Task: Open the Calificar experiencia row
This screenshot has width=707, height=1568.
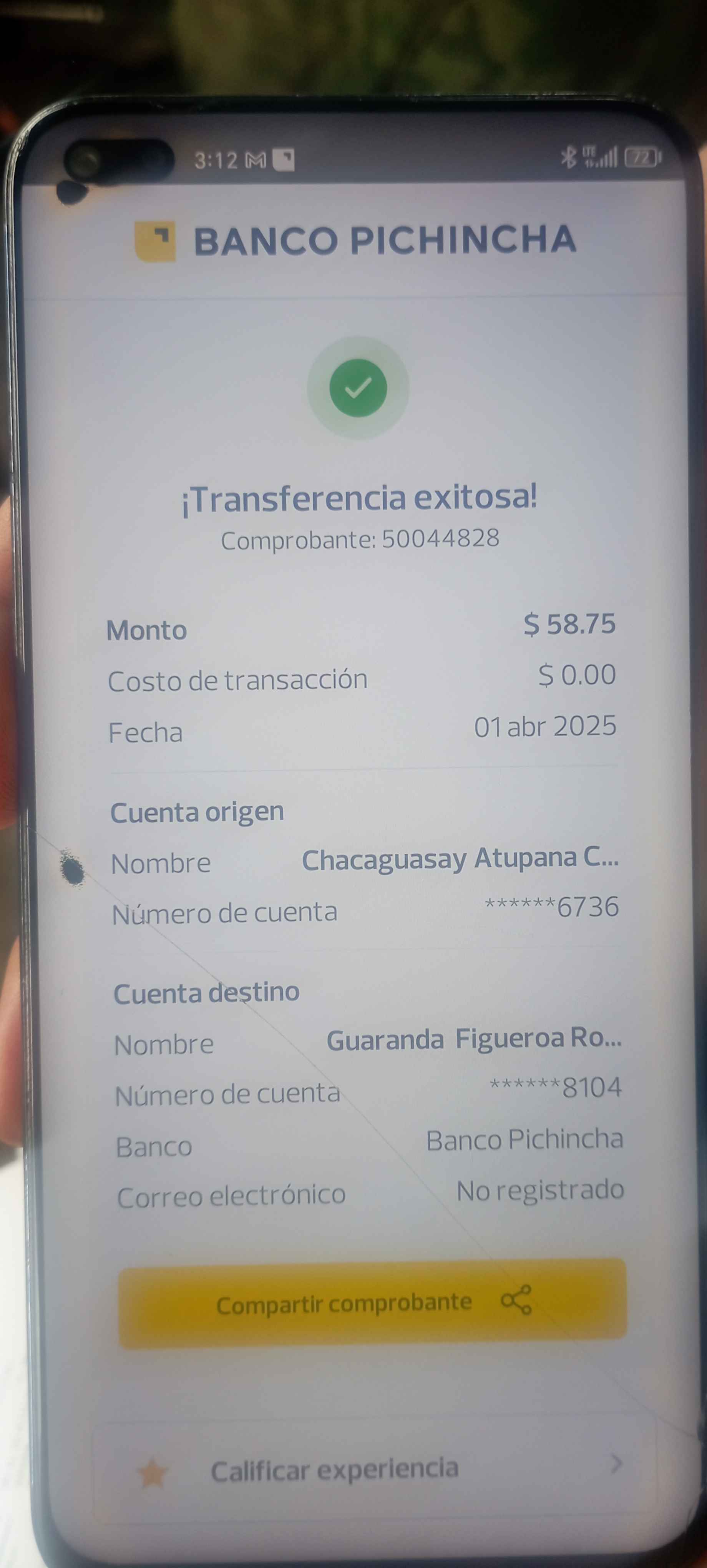Action: click(x=374, y=1468)
